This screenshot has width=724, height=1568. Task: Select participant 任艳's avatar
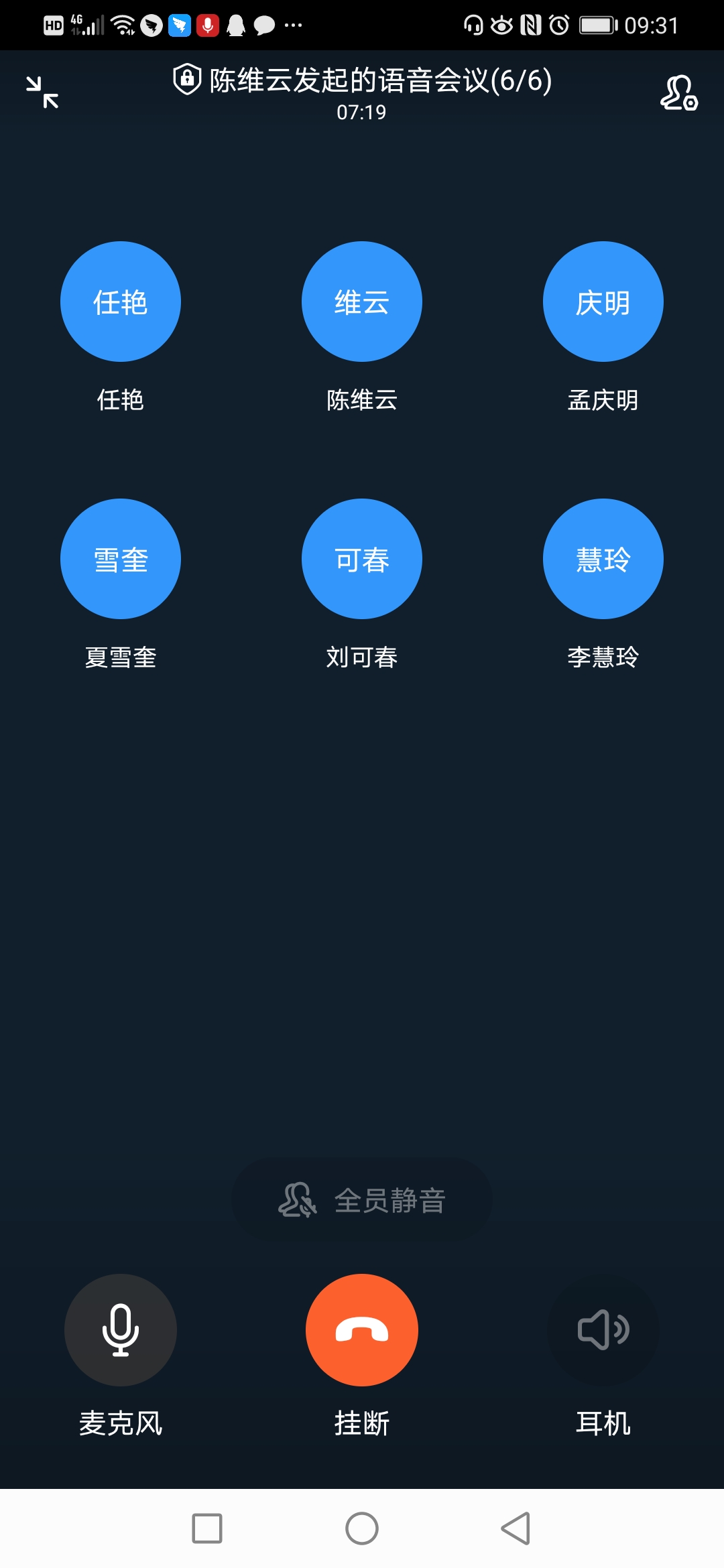click(x=121, y=302)
